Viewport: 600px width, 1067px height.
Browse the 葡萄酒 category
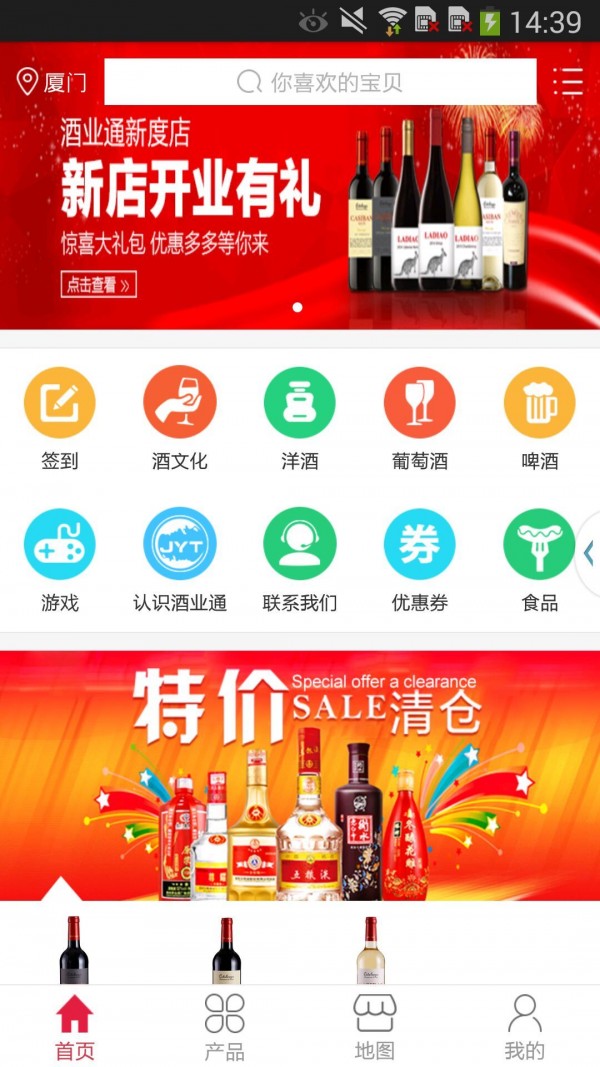(420, 418)
